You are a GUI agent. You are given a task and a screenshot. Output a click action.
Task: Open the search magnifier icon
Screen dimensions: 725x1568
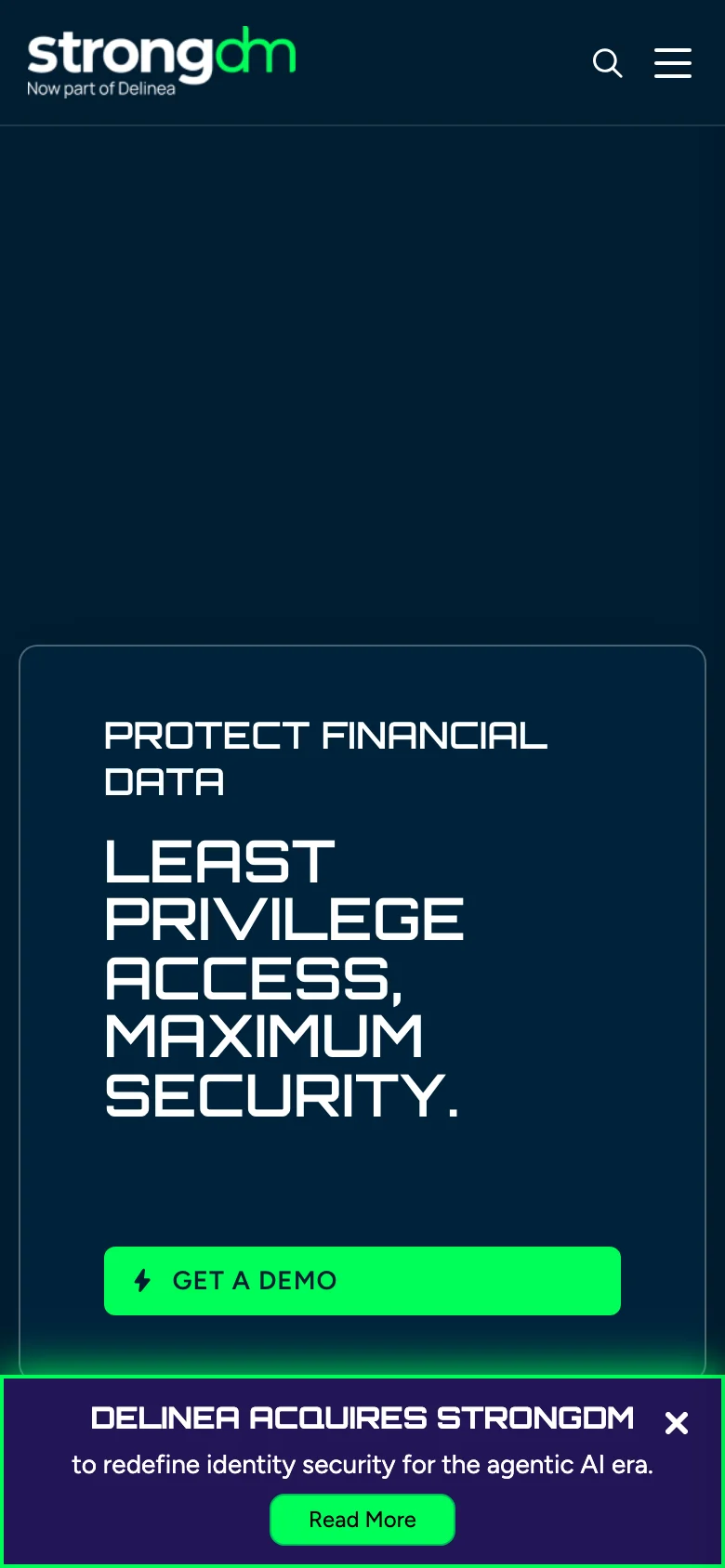[607, 63]
